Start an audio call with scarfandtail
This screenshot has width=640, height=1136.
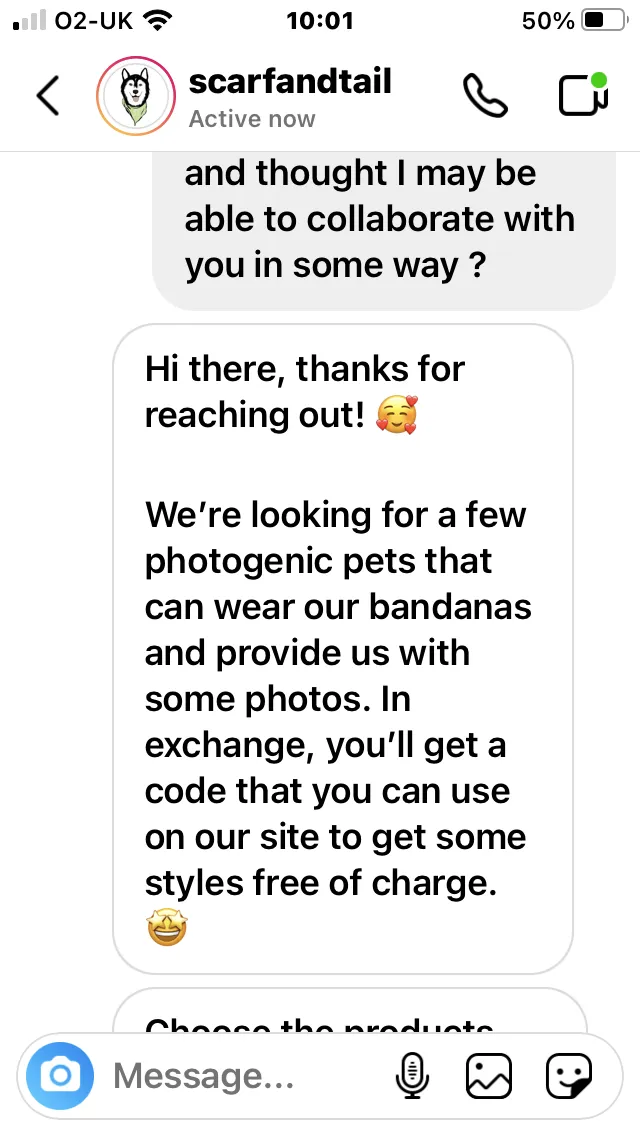485,96
